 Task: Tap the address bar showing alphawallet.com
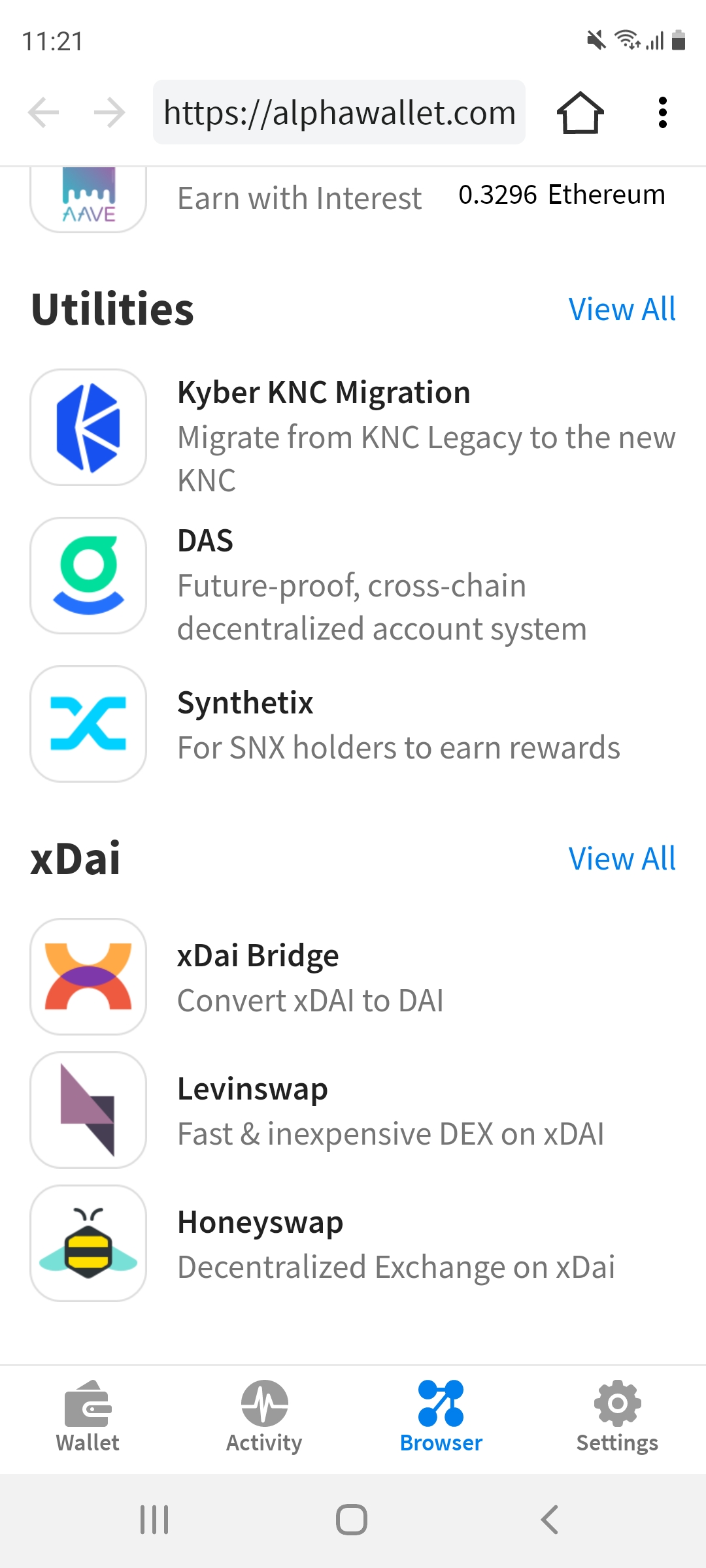(x=339, y=112)
